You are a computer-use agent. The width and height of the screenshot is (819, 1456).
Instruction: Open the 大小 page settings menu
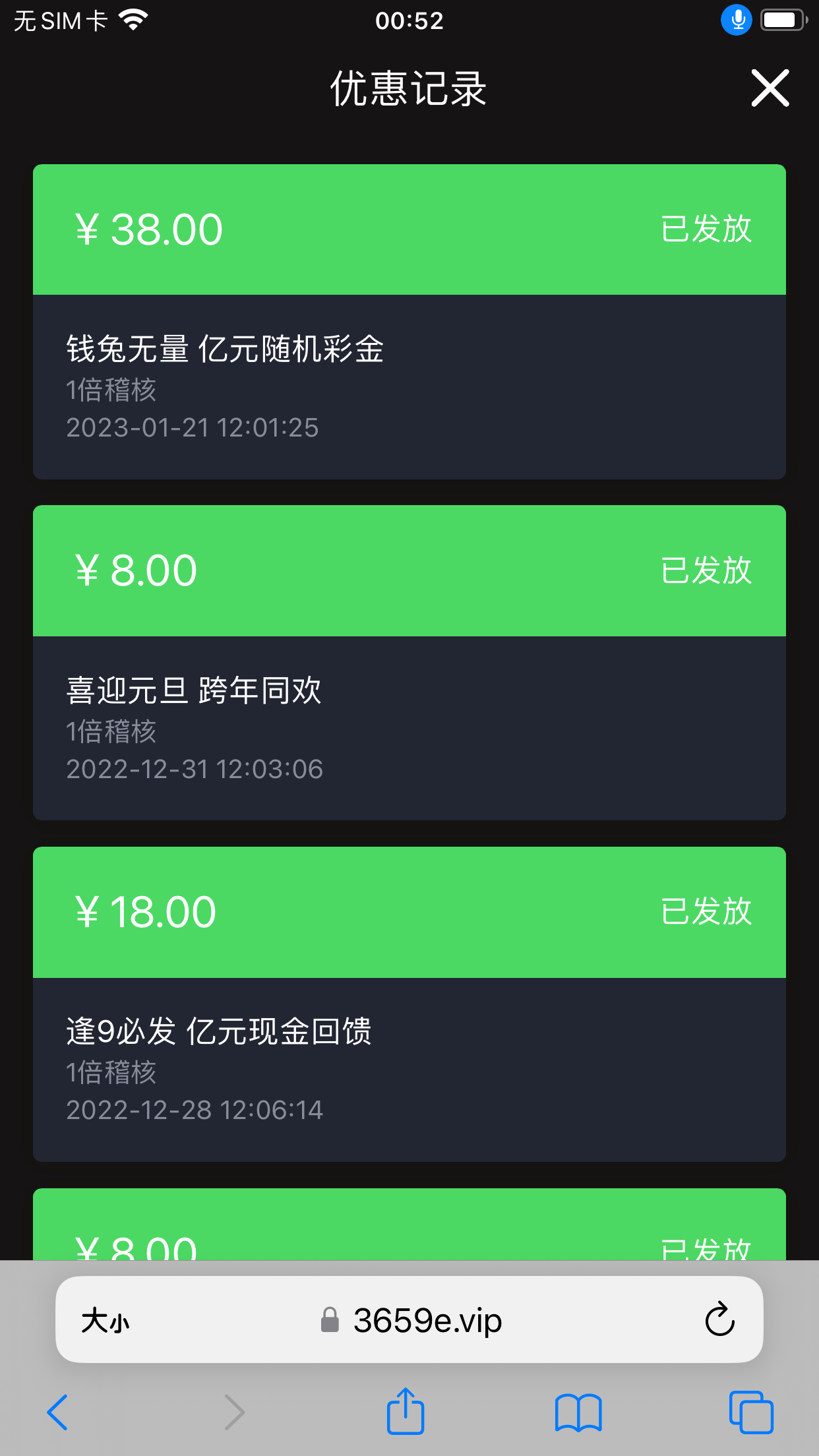pyautogui.click(x=106, y=1321)
